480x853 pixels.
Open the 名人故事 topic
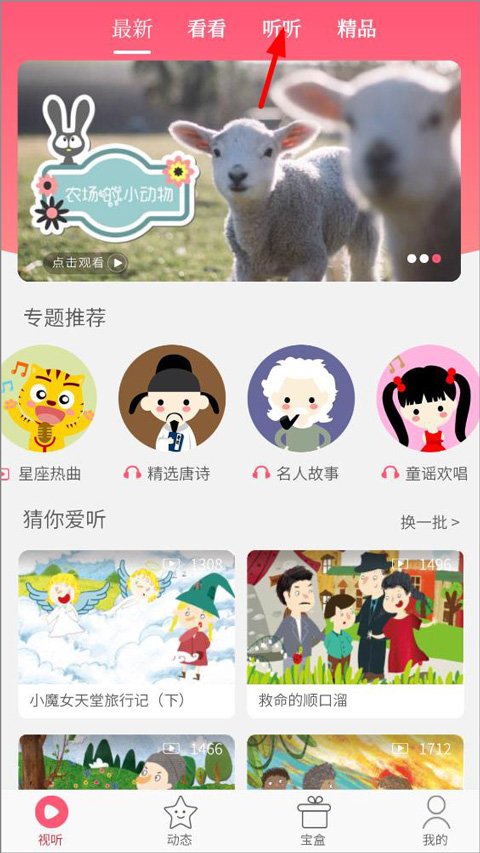(x=300, y=413)
